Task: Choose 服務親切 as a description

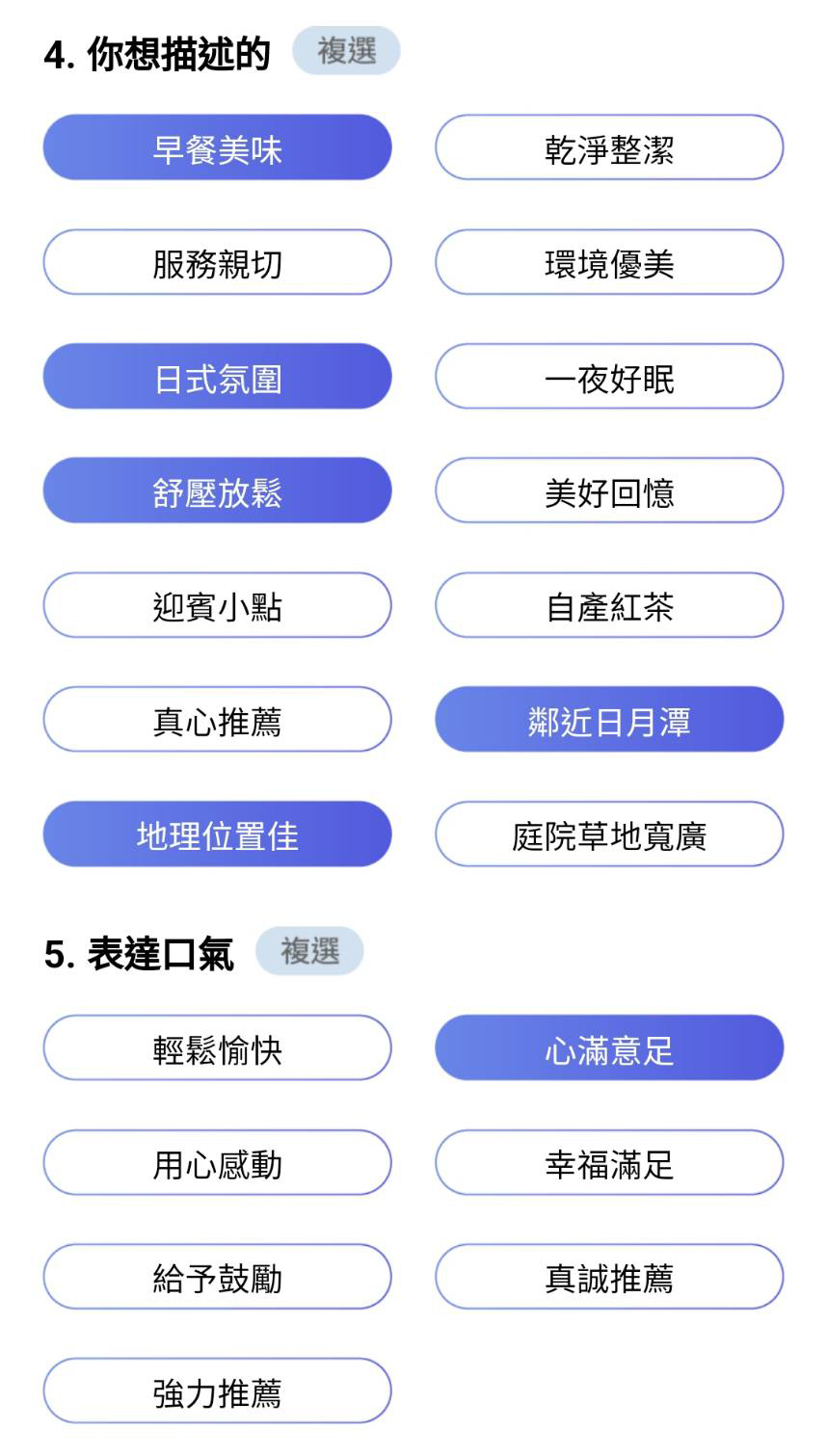Action: [x=217, y=262]
